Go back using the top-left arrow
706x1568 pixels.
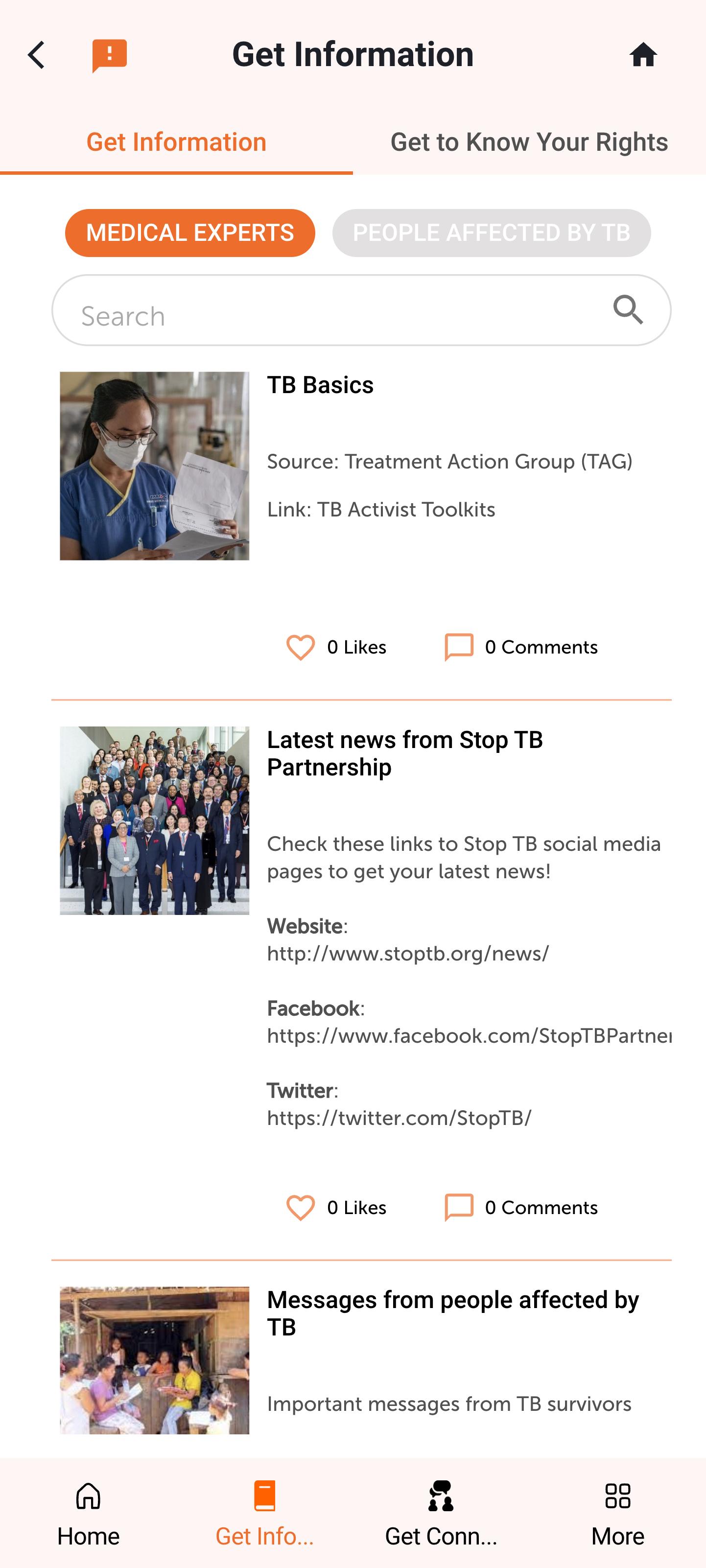tap(37, 55)
